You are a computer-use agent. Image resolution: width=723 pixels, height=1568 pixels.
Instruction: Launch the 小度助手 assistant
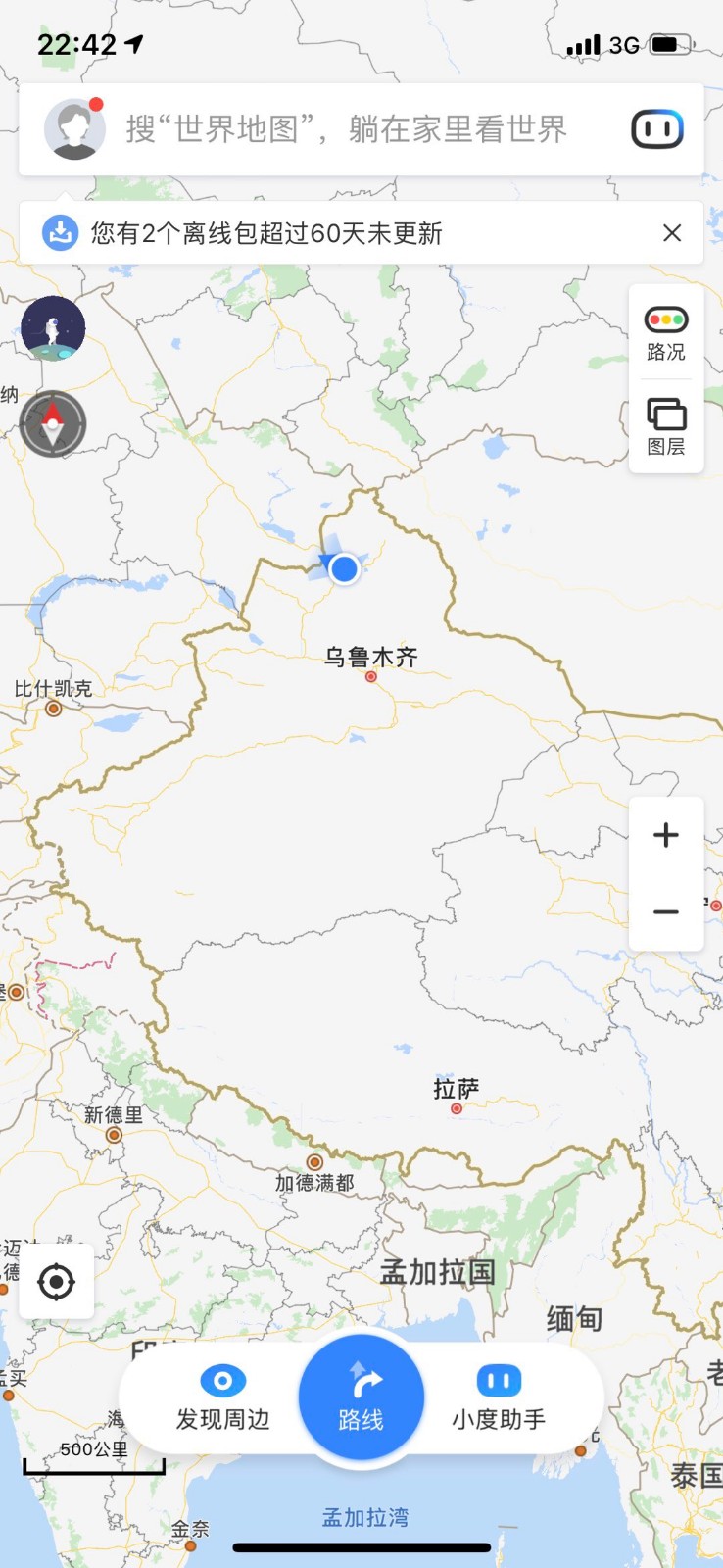click(x=499, y=1398)
